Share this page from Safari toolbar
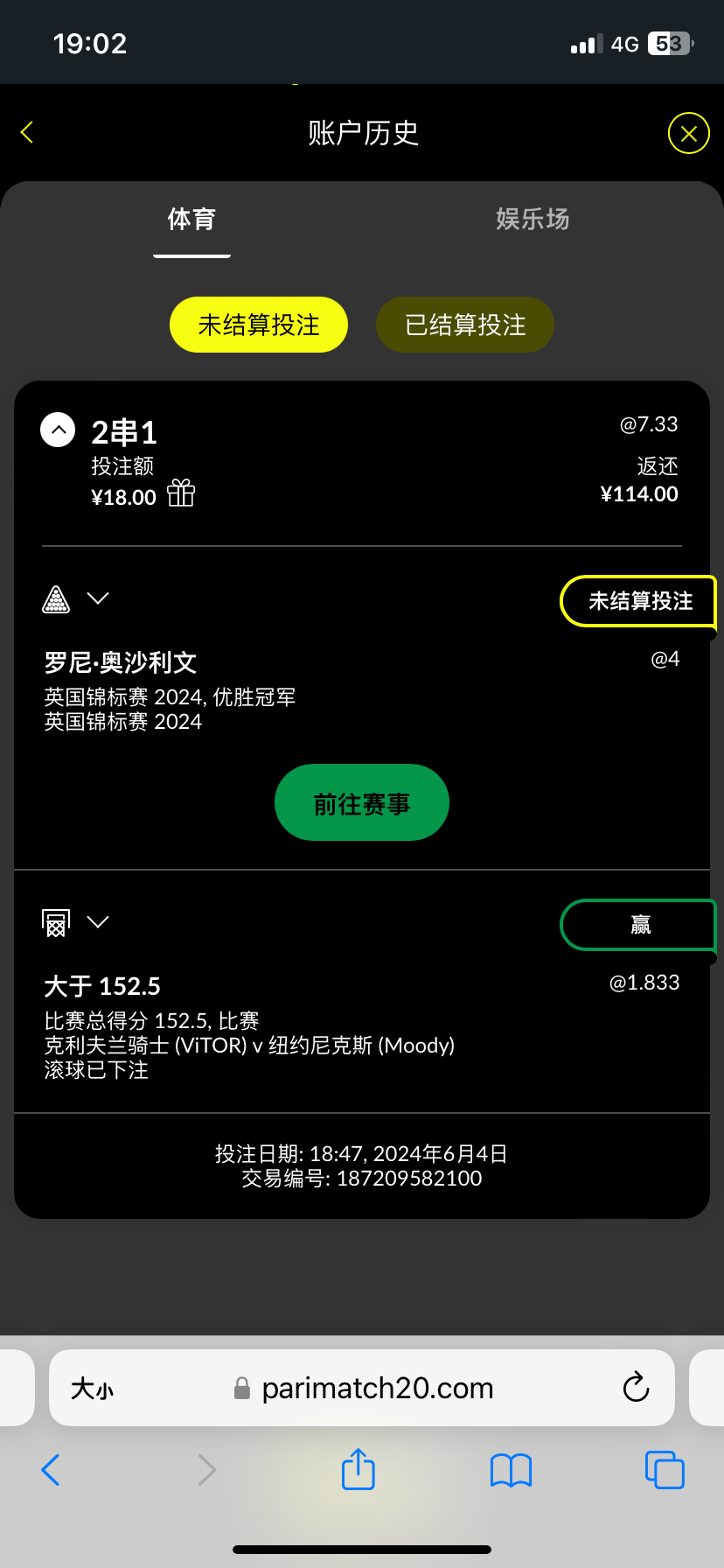The height and width of the screenshot is (1568, 724). pyautogui.click(x=358, y=1469)
